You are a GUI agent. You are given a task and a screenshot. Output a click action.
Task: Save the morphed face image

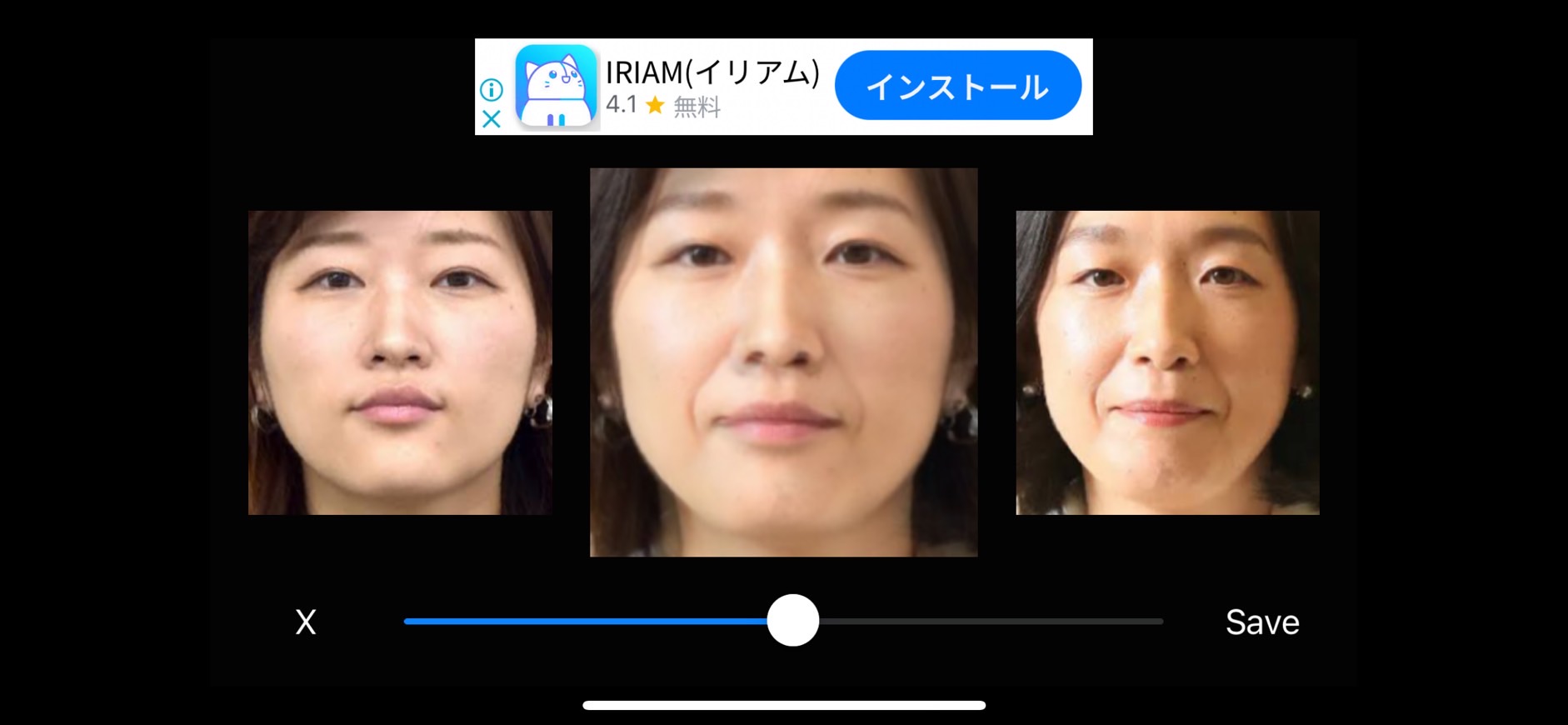(x=1261, y=622)
